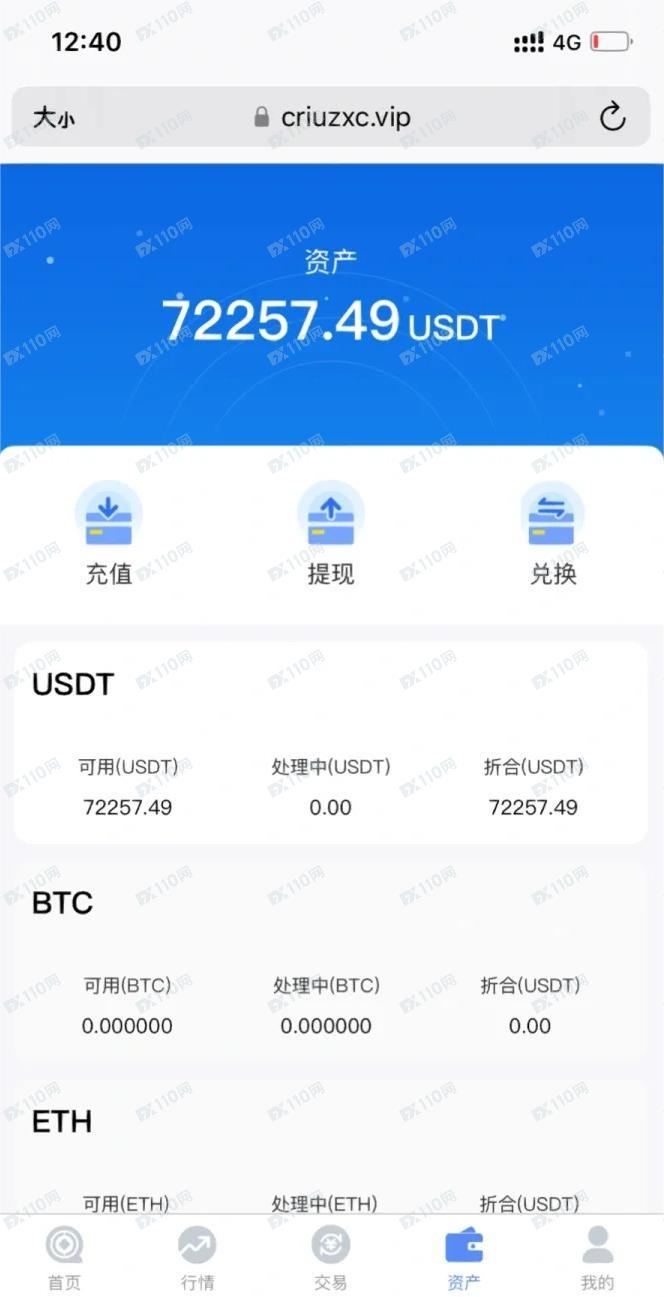Open 充值 deposit
Viewport: 664px width, 1297px height.
[109, 535]
